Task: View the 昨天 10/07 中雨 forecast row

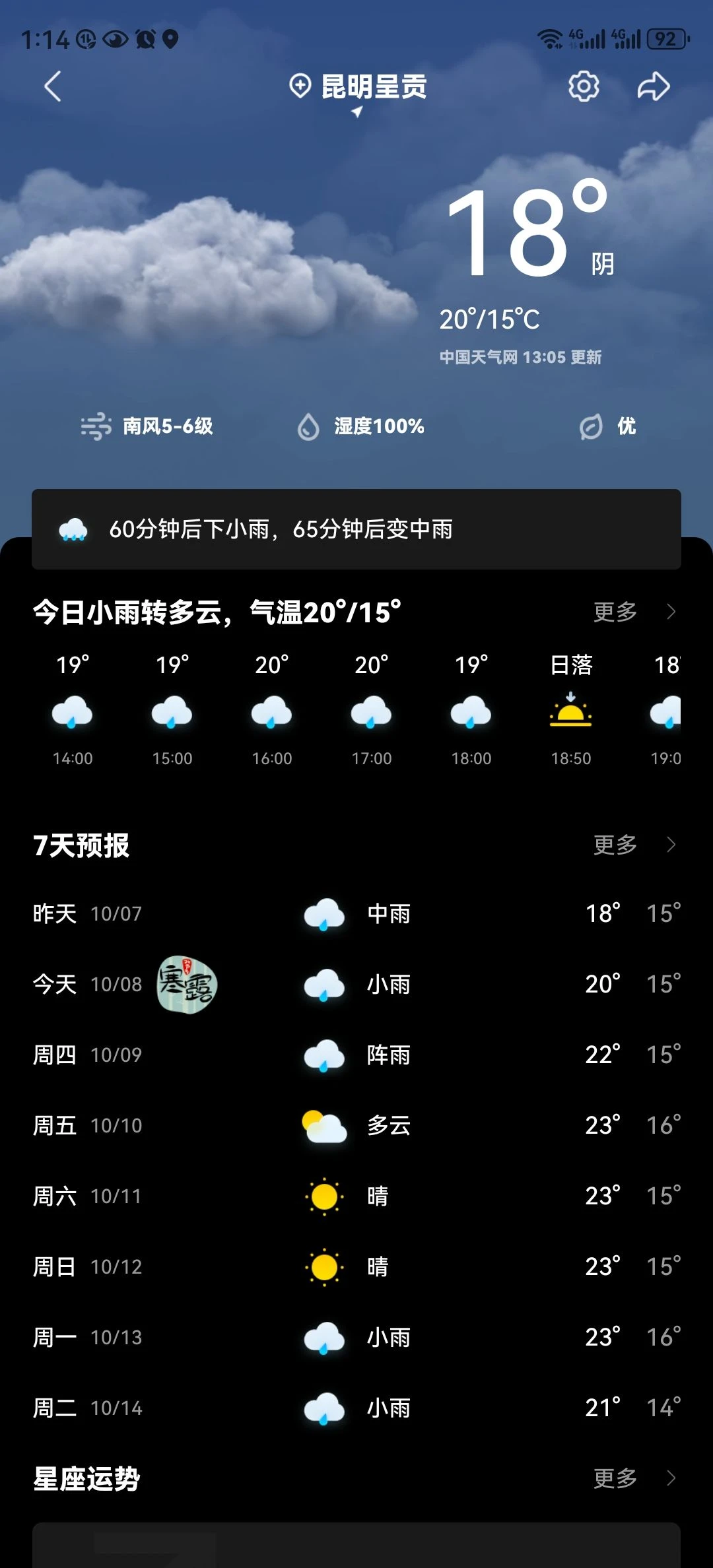Action: (x=356, y=913)
